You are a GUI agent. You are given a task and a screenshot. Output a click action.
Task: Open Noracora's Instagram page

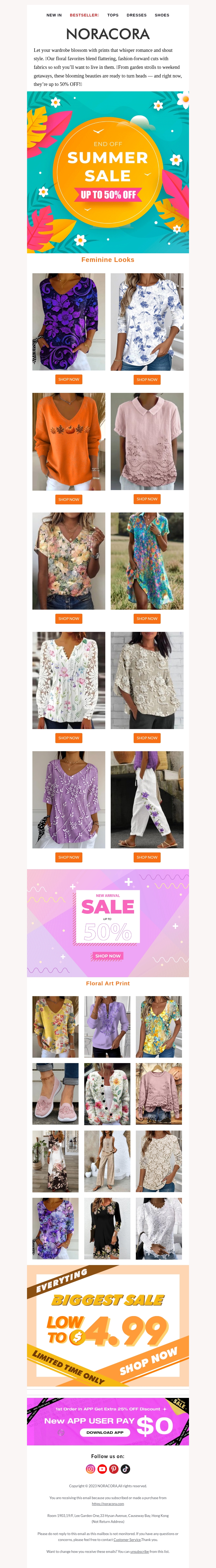[91, 1469]
